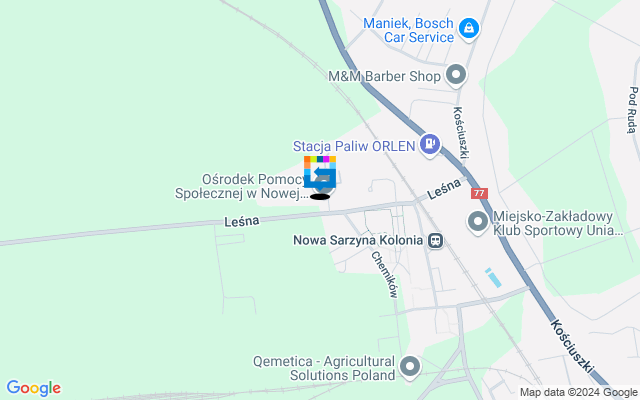This screenshot has height=400, width=640.
Task: Open the Nowa Sarzyna Kolonia train station
Action: [435, 240]
